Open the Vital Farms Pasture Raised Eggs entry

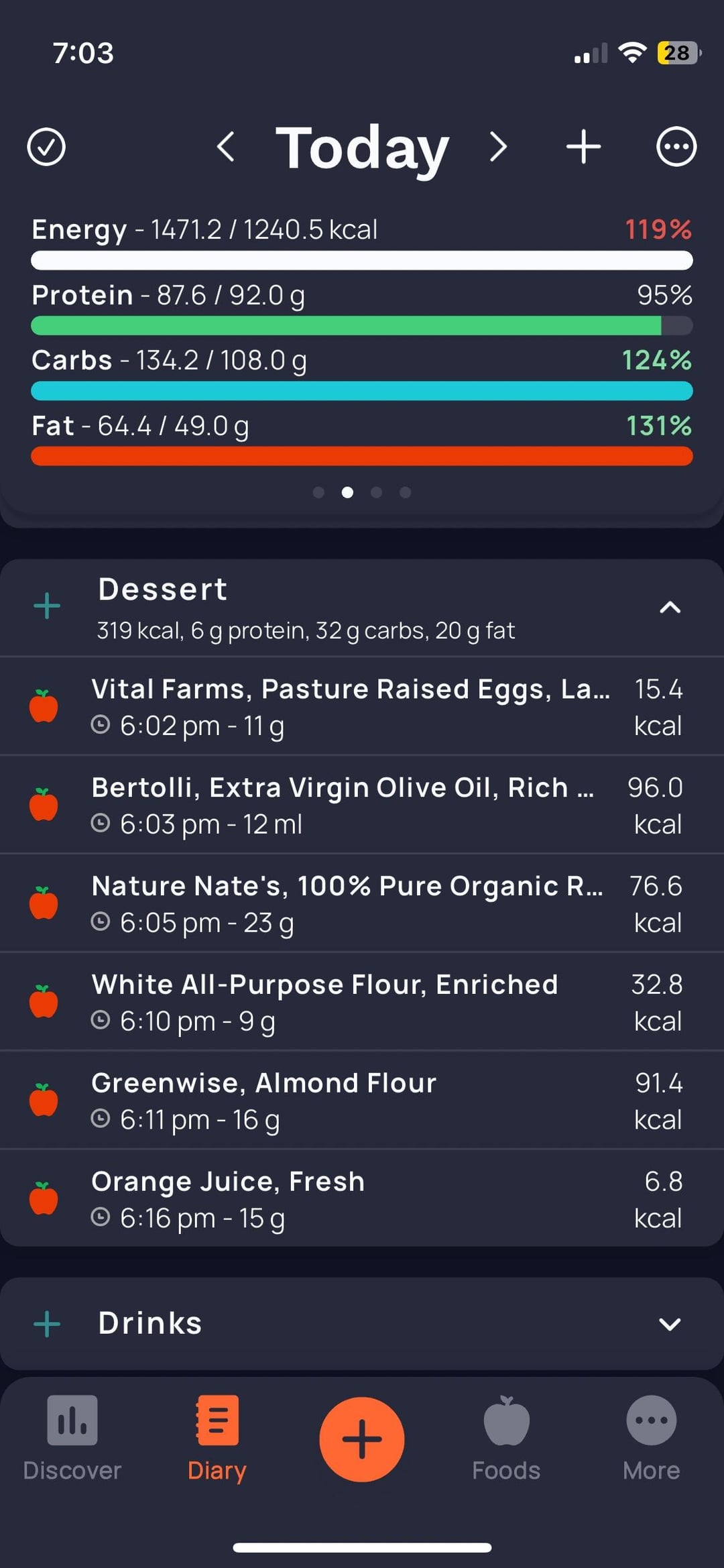[x=362, y=706]
